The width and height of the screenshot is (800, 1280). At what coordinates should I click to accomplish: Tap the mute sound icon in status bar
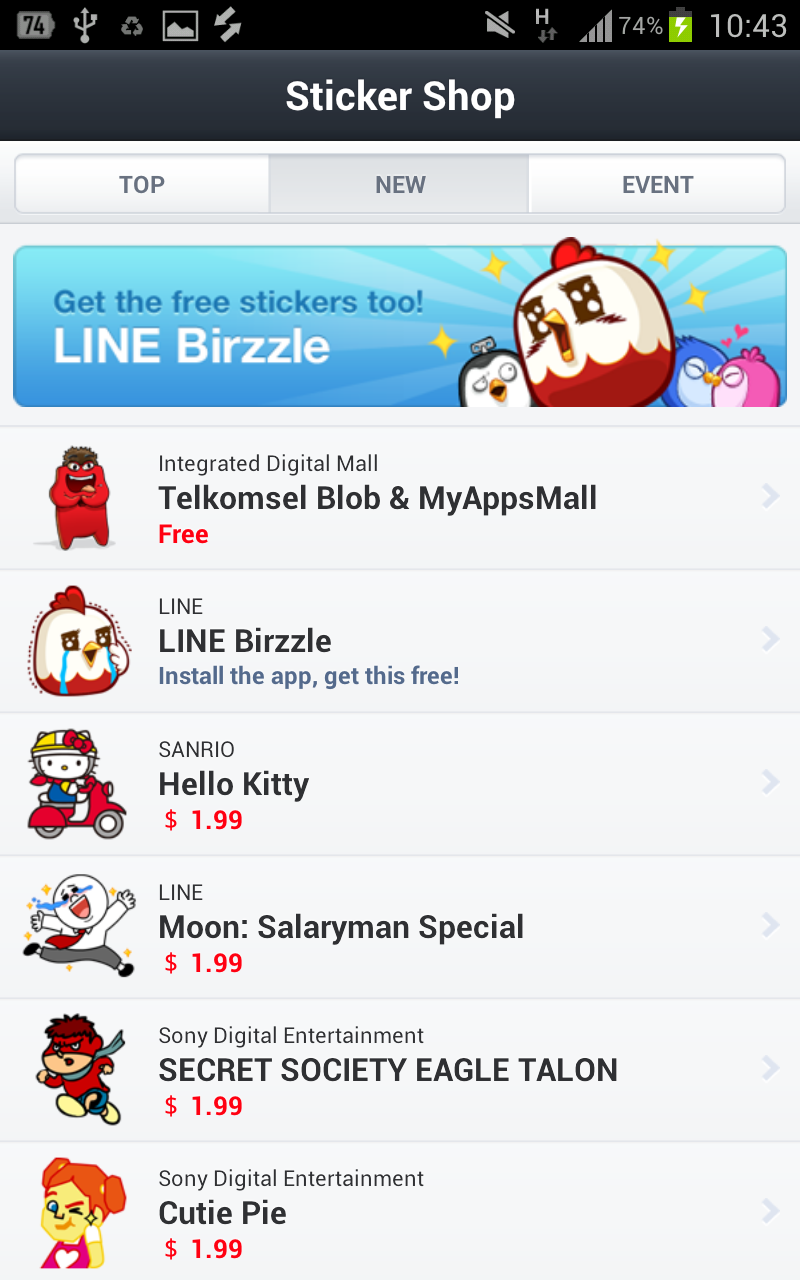[x=497, y=24]
